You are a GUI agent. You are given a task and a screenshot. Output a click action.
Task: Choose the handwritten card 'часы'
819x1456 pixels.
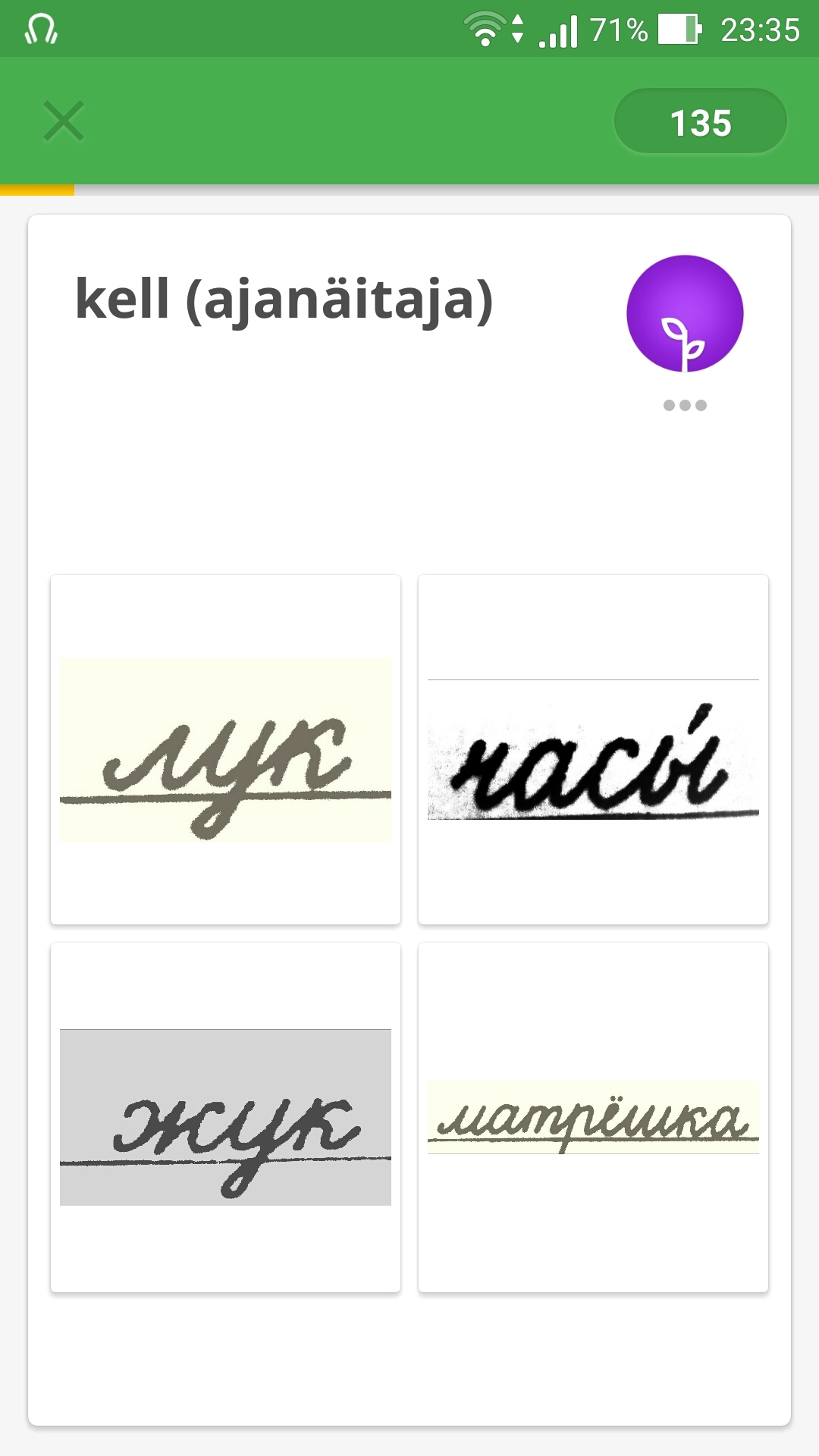point(593,749)
